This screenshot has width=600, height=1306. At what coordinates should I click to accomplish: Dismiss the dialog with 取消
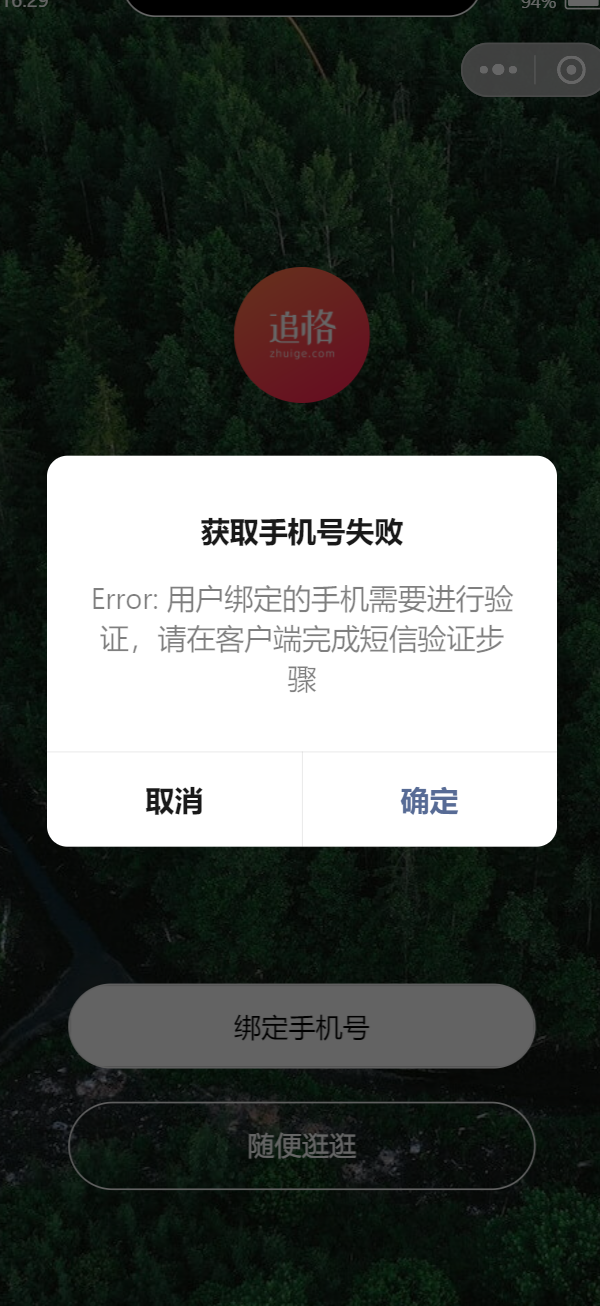[174, 800]
